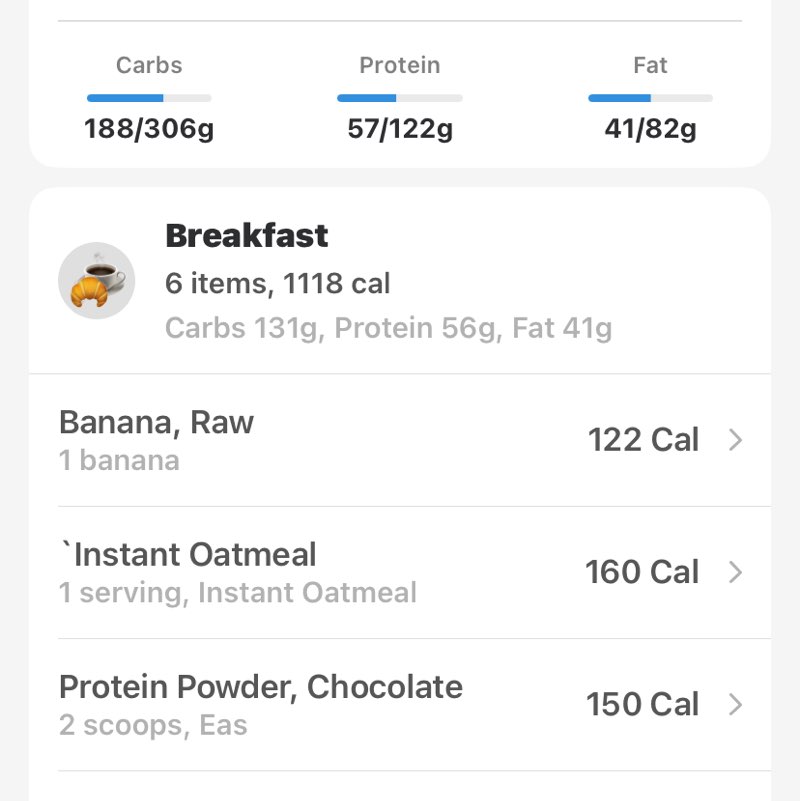Open the Banana, Raw food entry
This screenshot has width=800, height=801.
156,422
